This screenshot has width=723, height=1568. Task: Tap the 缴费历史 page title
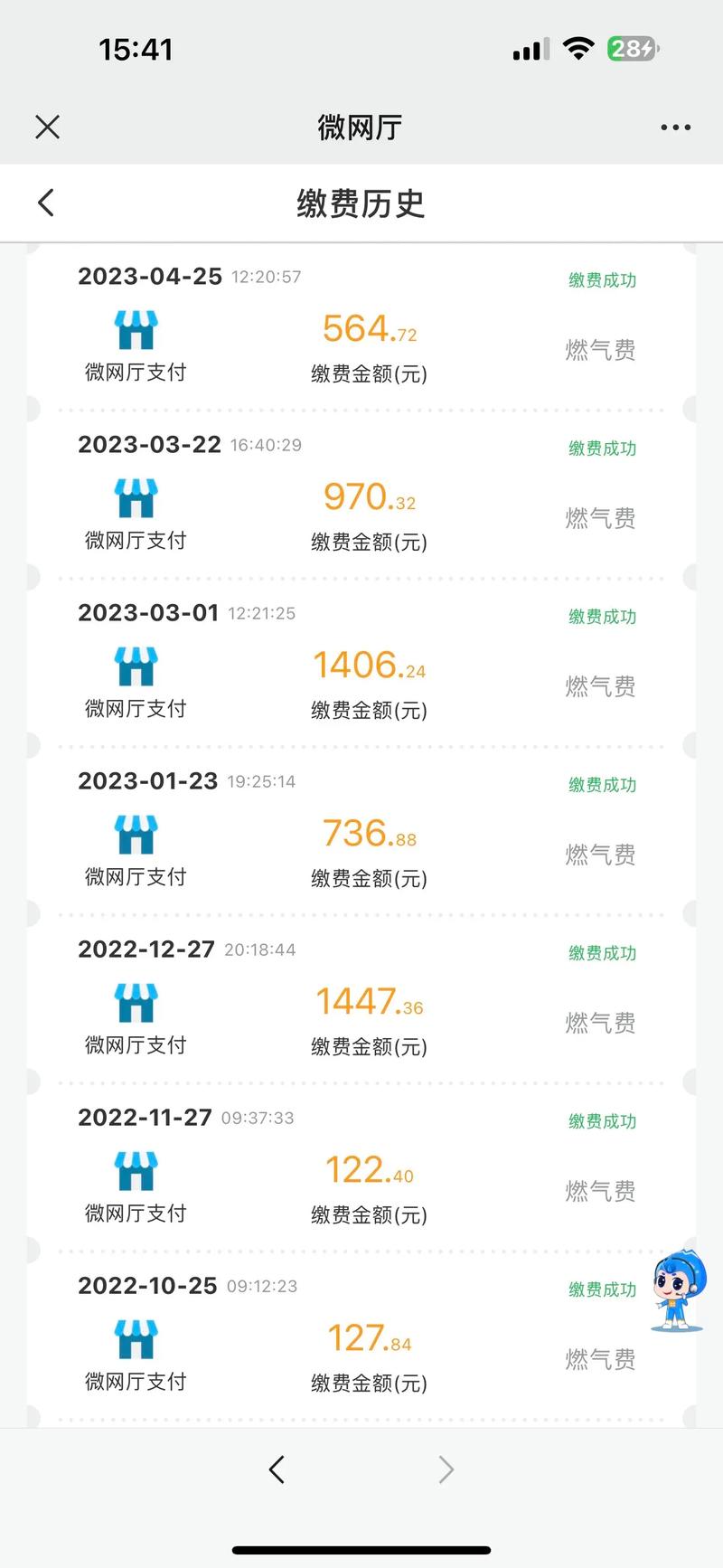pos(361,204)
